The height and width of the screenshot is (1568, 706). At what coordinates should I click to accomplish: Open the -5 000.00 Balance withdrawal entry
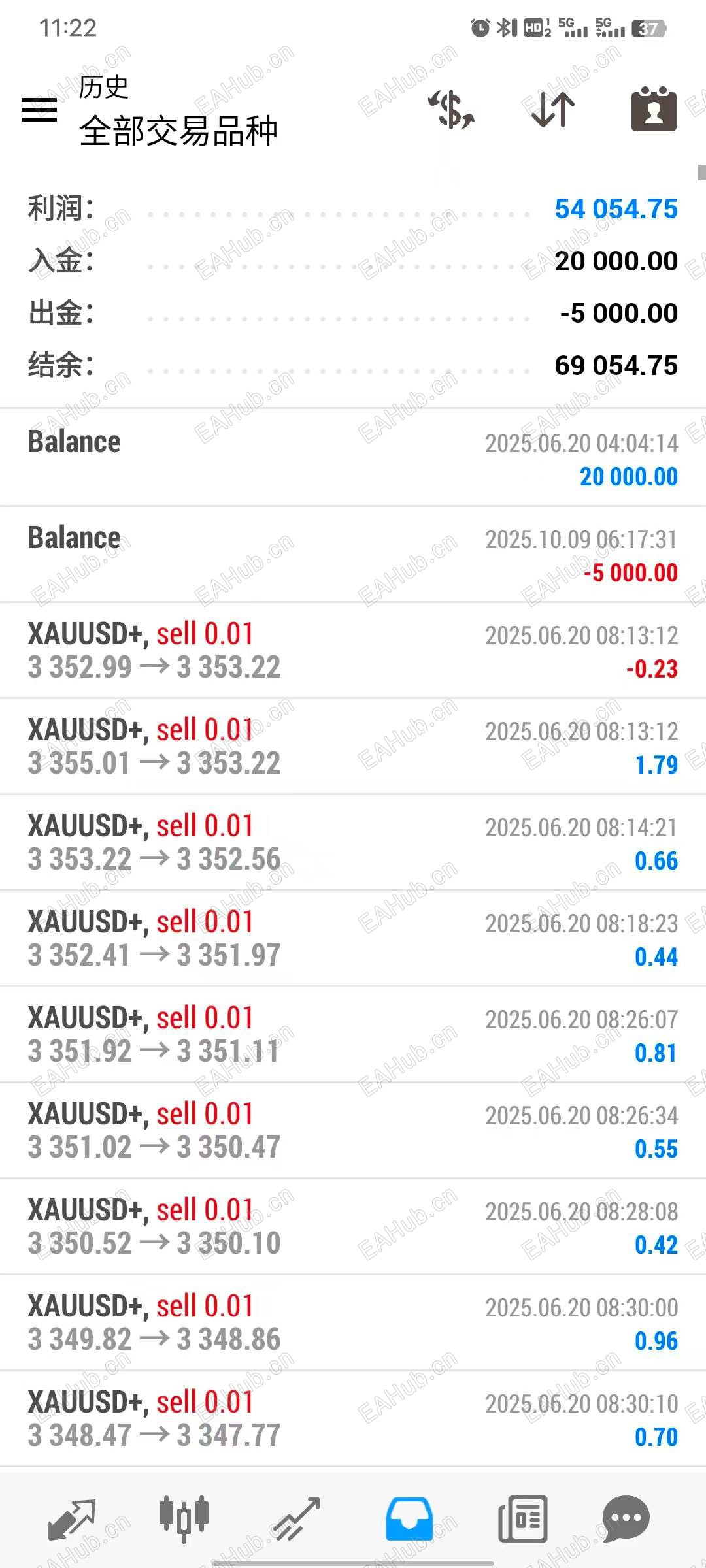click(353, 555)
